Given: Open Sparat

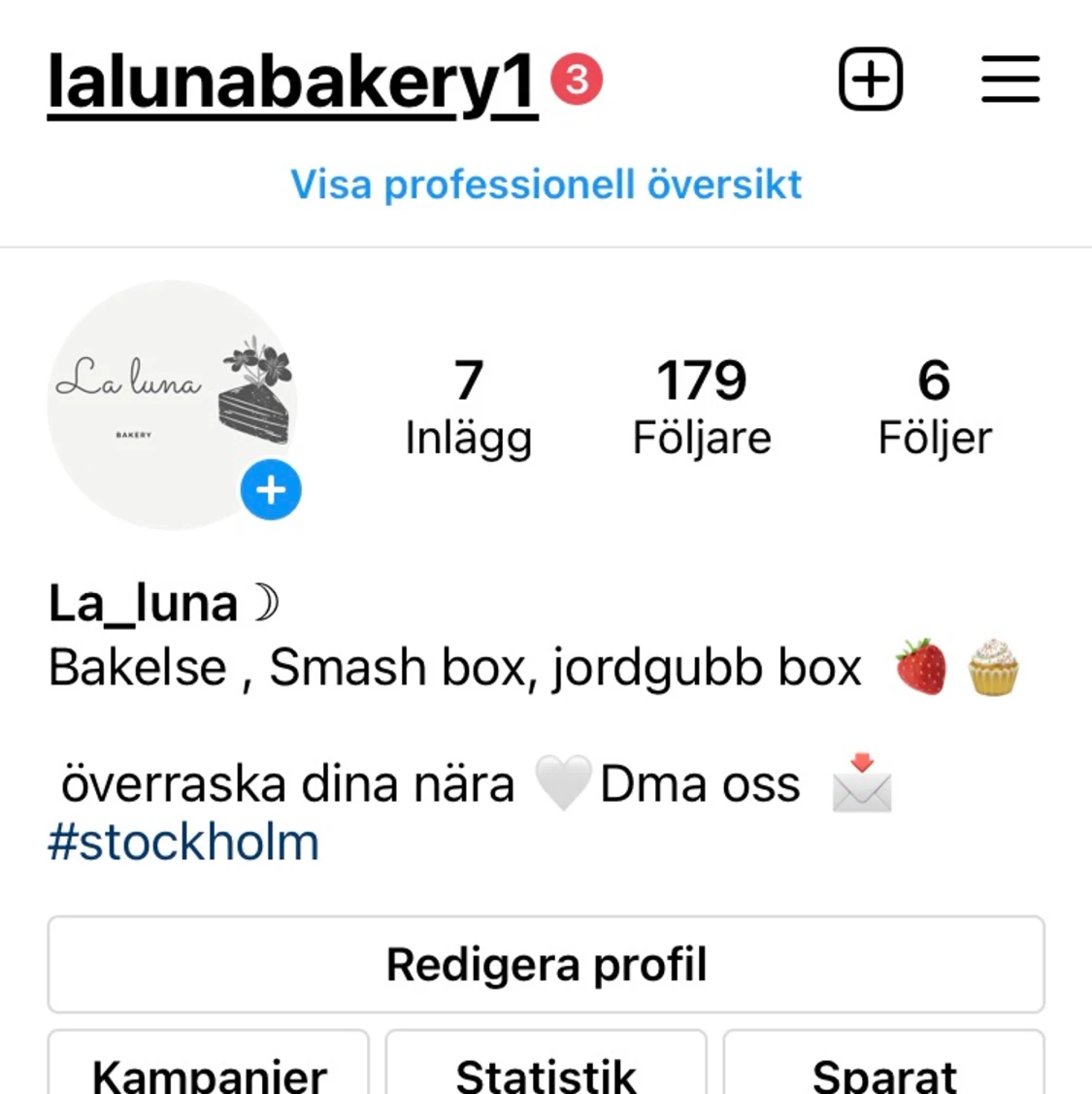Looking at the screenshot, I should (884, 1068).
